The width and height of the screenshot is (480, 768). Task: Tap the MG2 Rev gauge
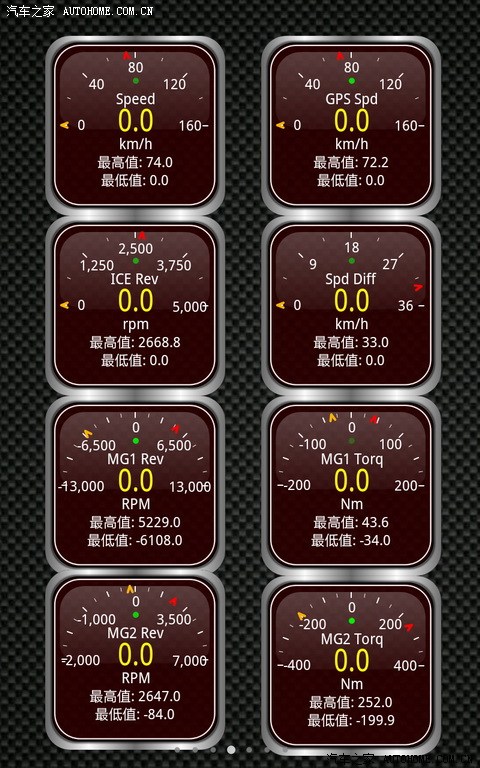click(x=135, y=660)
